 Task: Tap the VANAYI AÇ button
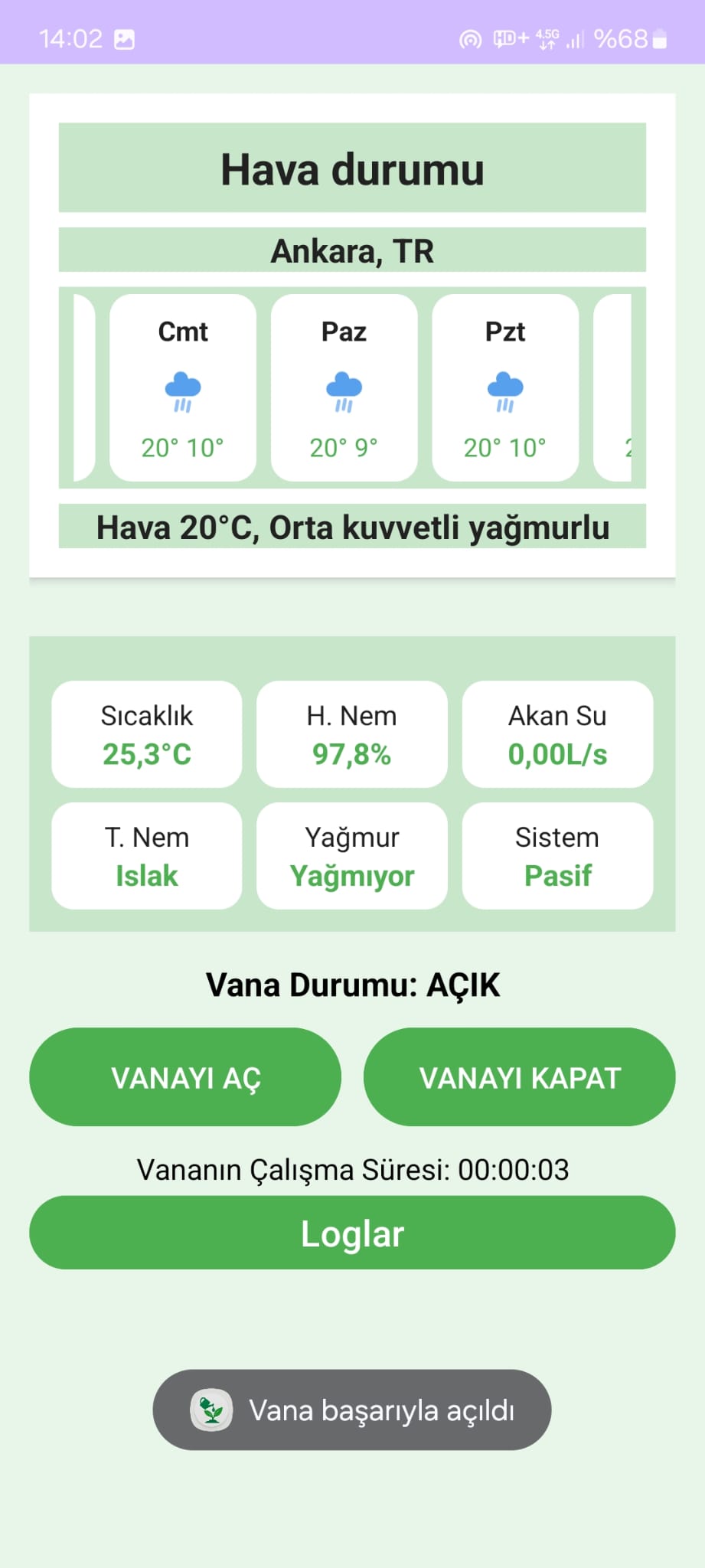(x=185, y=1076)
